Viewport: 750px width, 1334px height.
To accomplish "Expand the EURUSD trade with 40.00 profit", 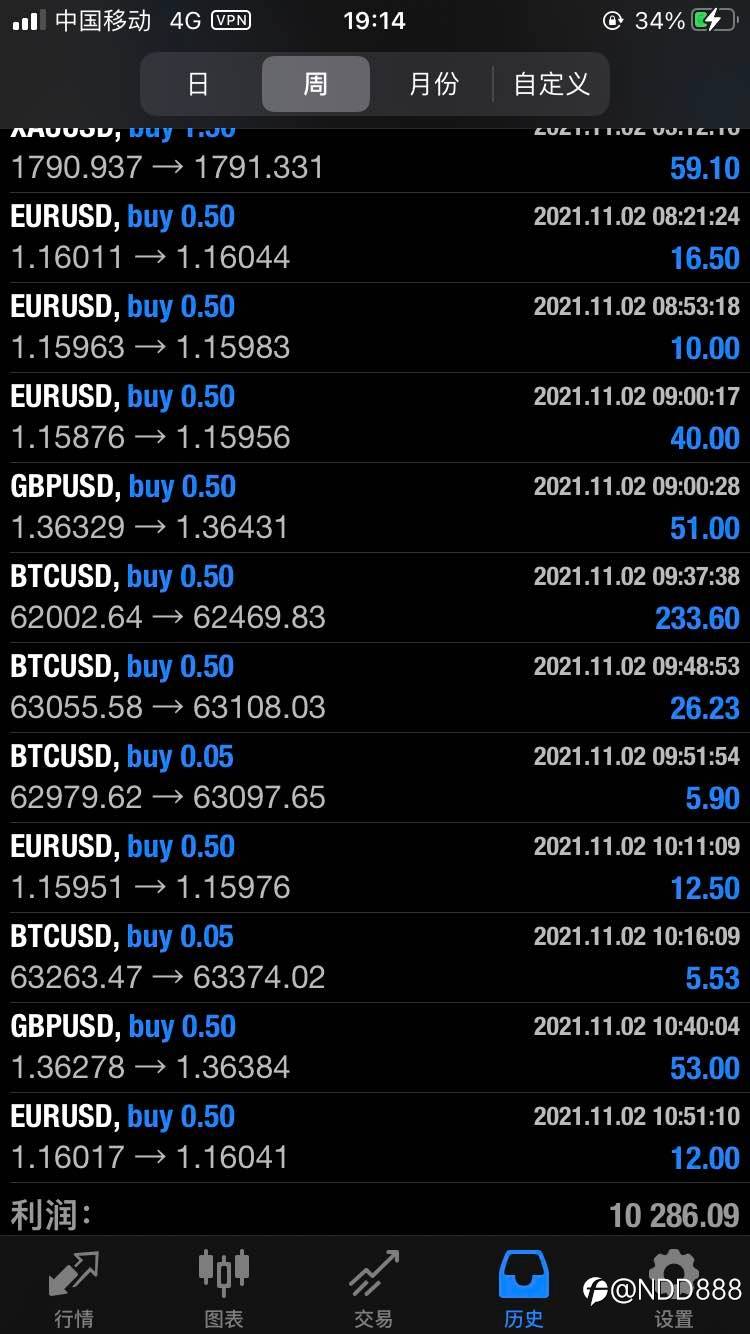I will (375, 418).
